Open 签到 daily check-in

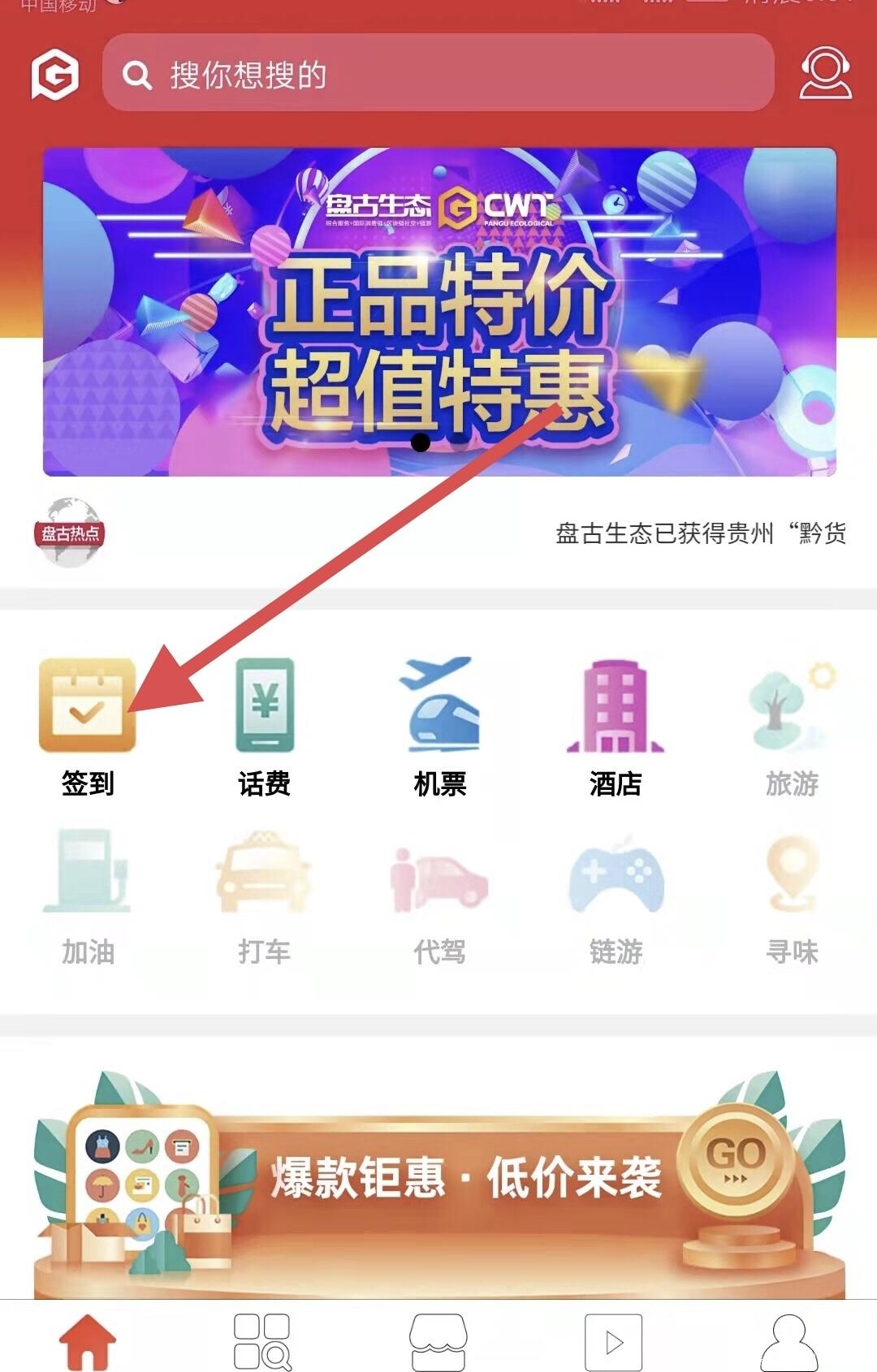[88, 727]
